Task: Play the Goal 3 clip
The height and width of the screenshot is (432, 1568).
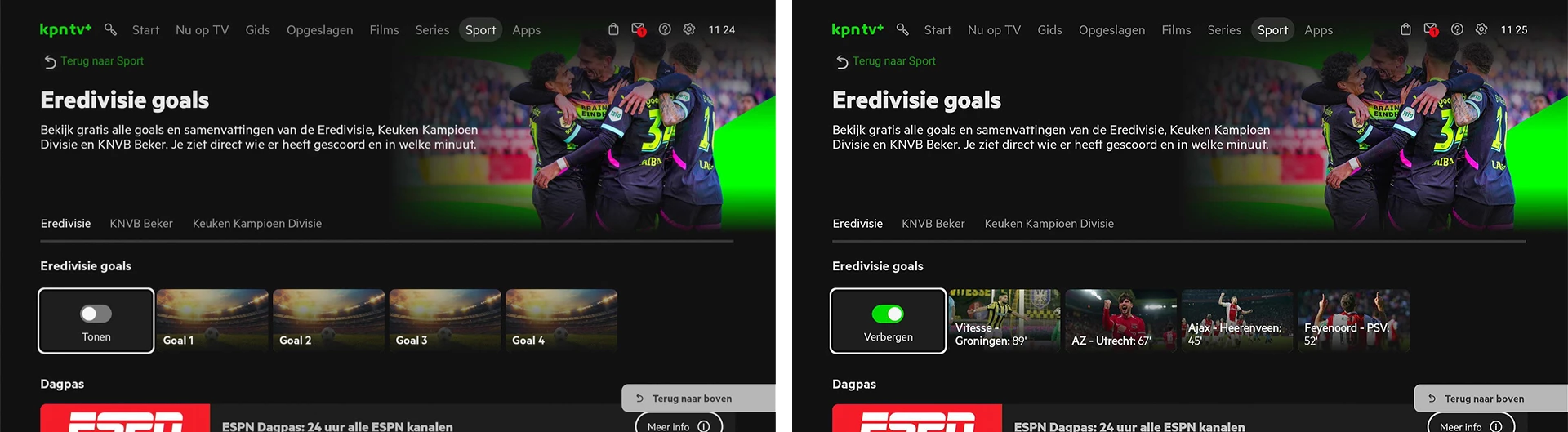Action: point(445,320)
